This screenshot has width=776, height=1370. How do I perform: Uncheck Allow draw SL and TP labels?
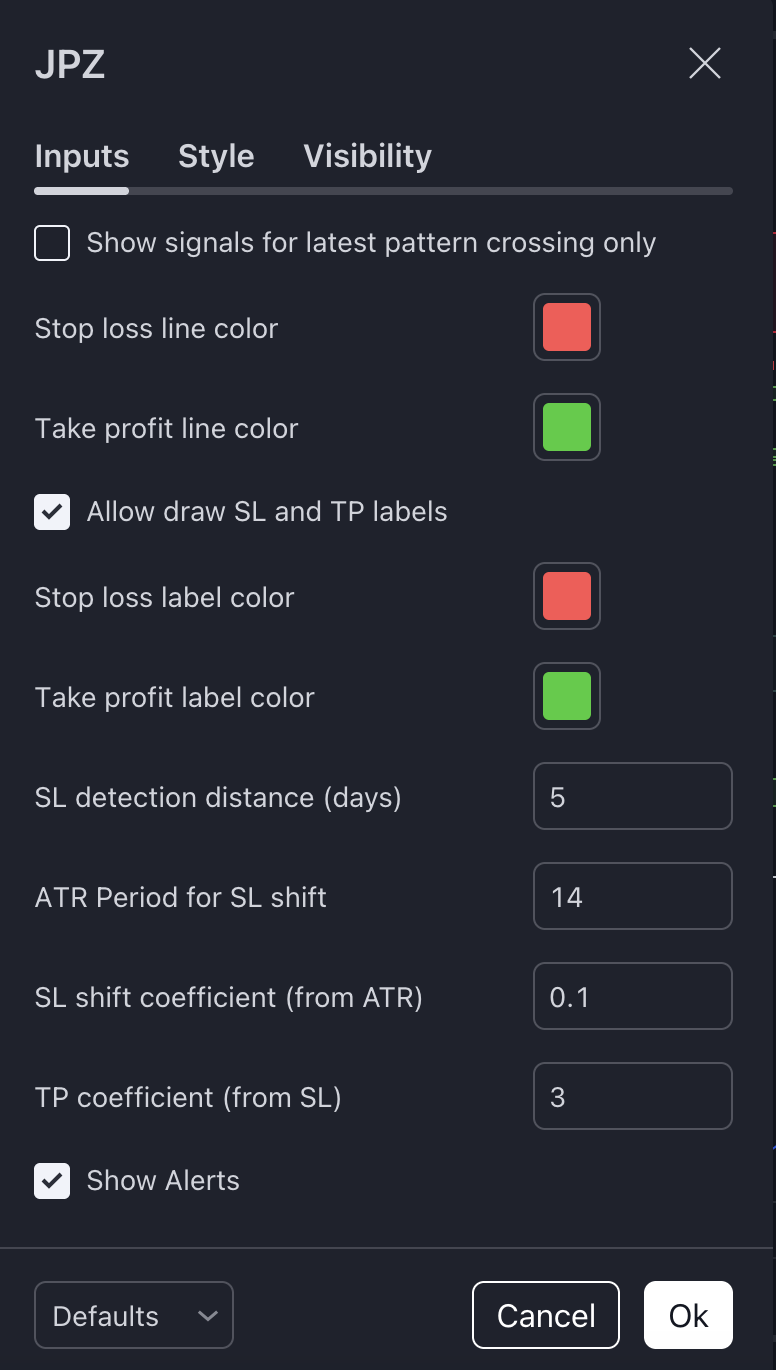52,512
